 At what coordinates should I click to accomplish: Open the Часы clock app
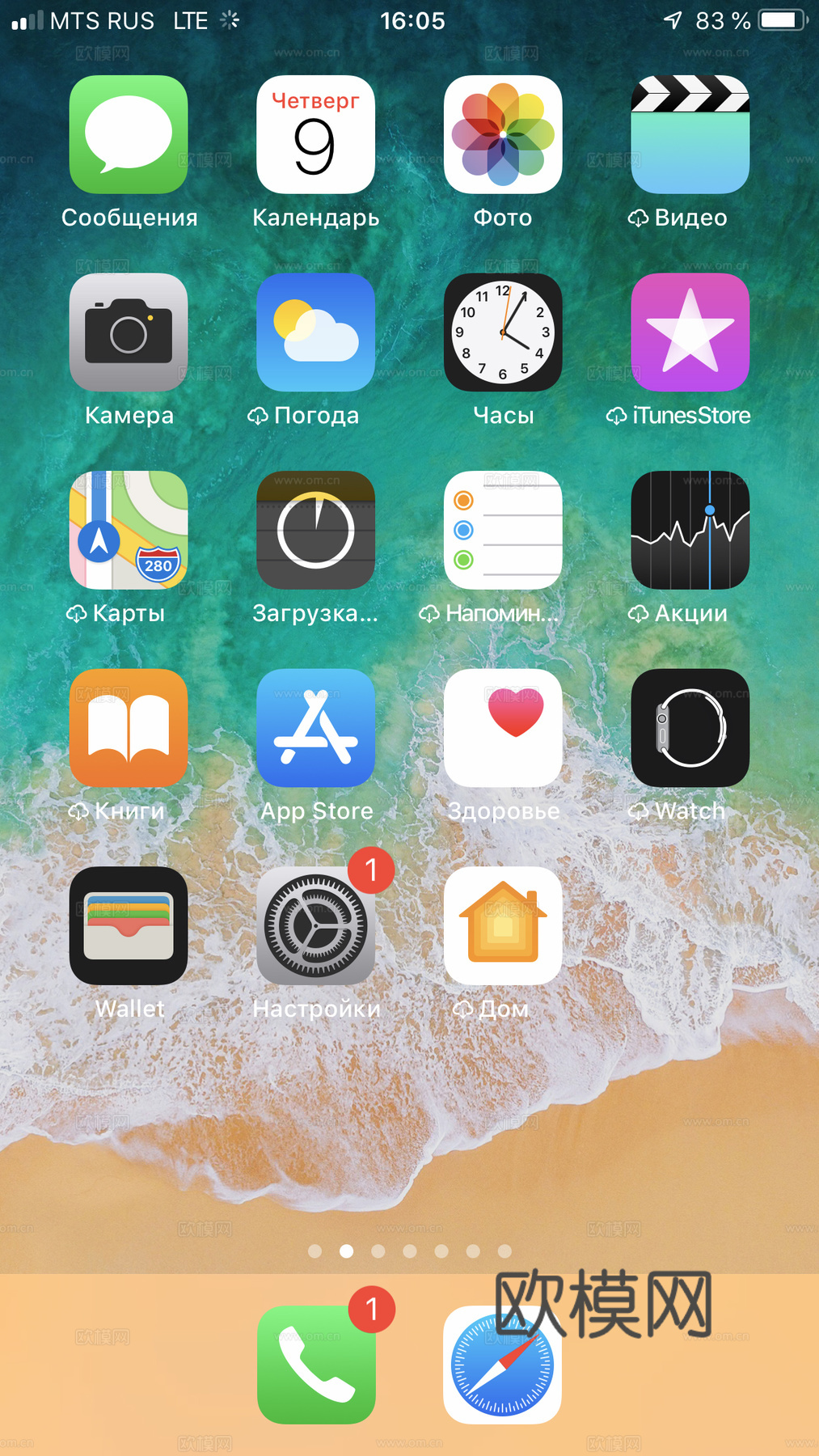[x=502, y=332]
